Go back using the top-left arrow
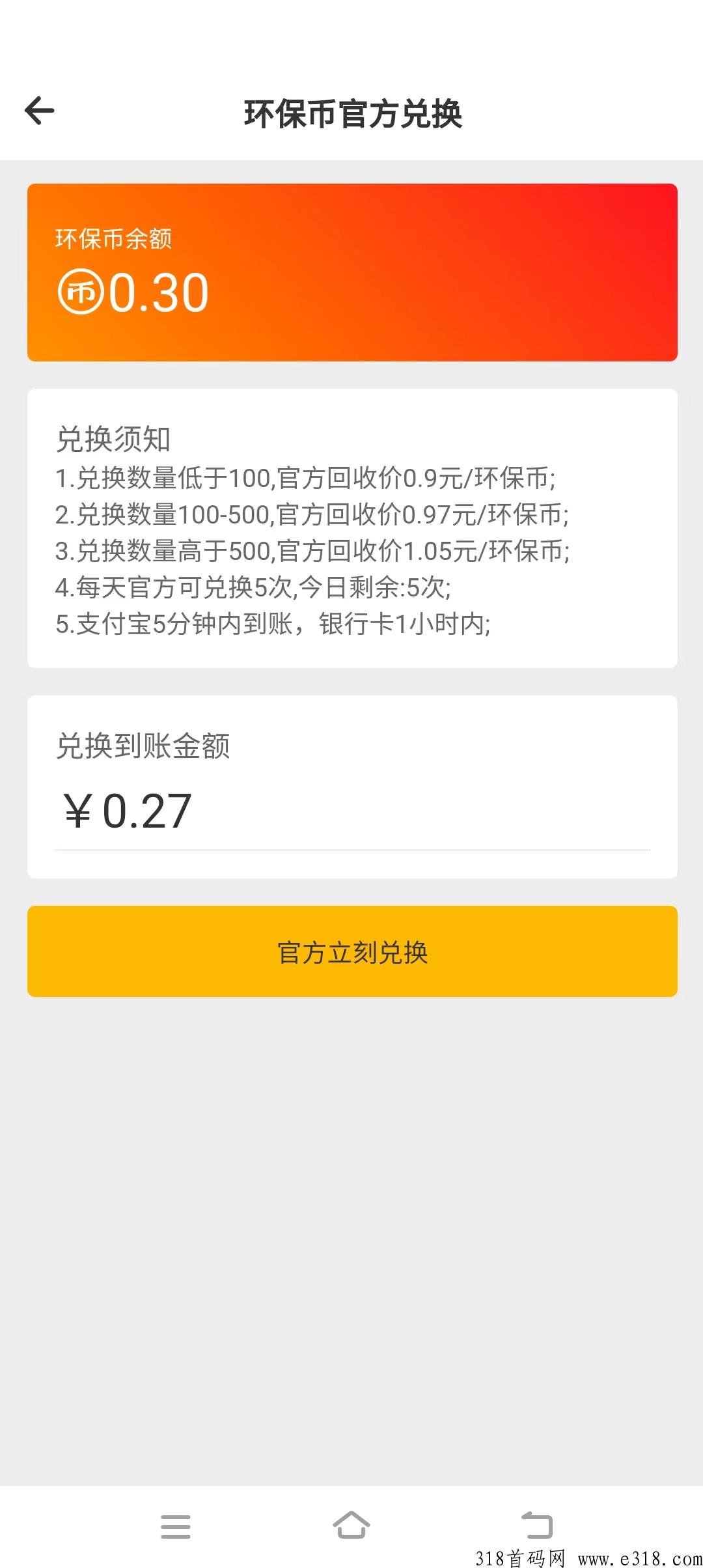The image size is (703, 1568). (39, 111)
